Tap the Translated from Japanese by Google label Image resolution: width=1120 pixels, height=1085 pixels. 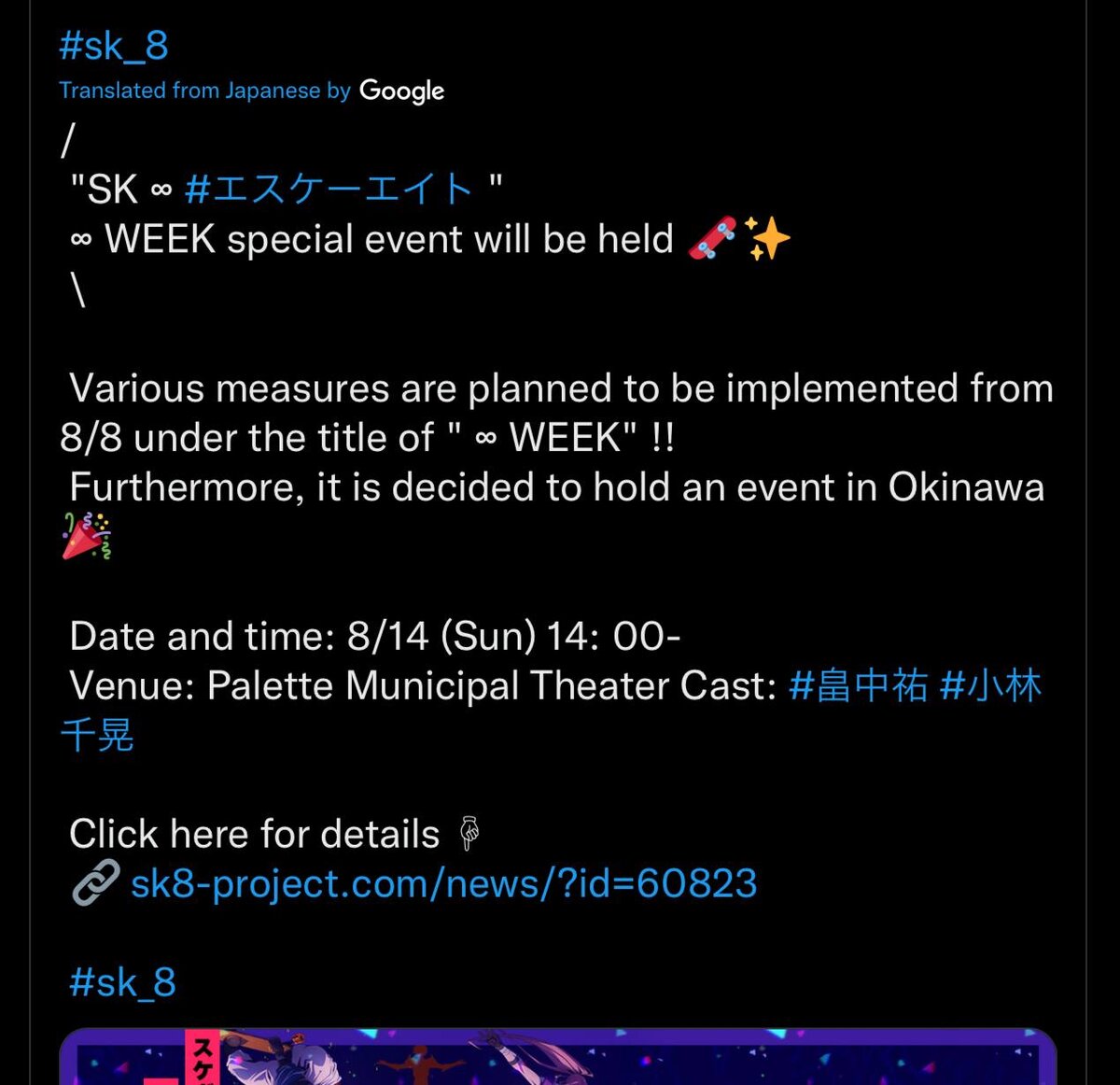(x=251, y=91)
